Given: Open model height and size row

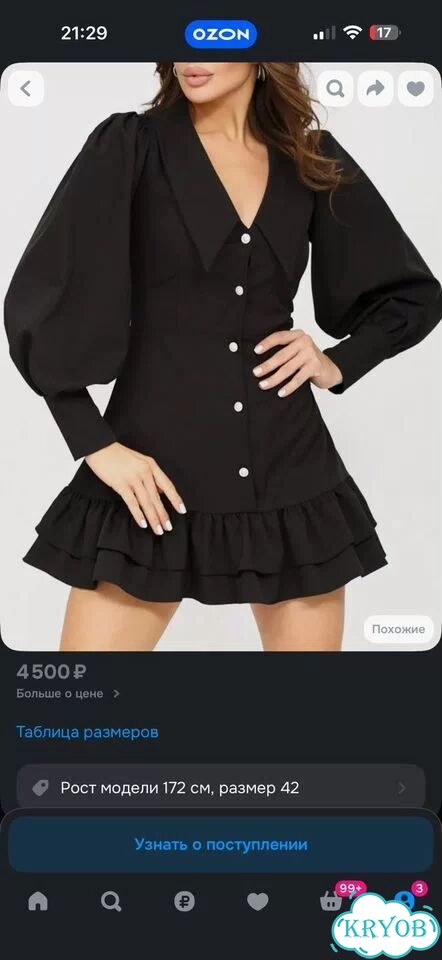Looking at the screenshot, I should [220, 787].
